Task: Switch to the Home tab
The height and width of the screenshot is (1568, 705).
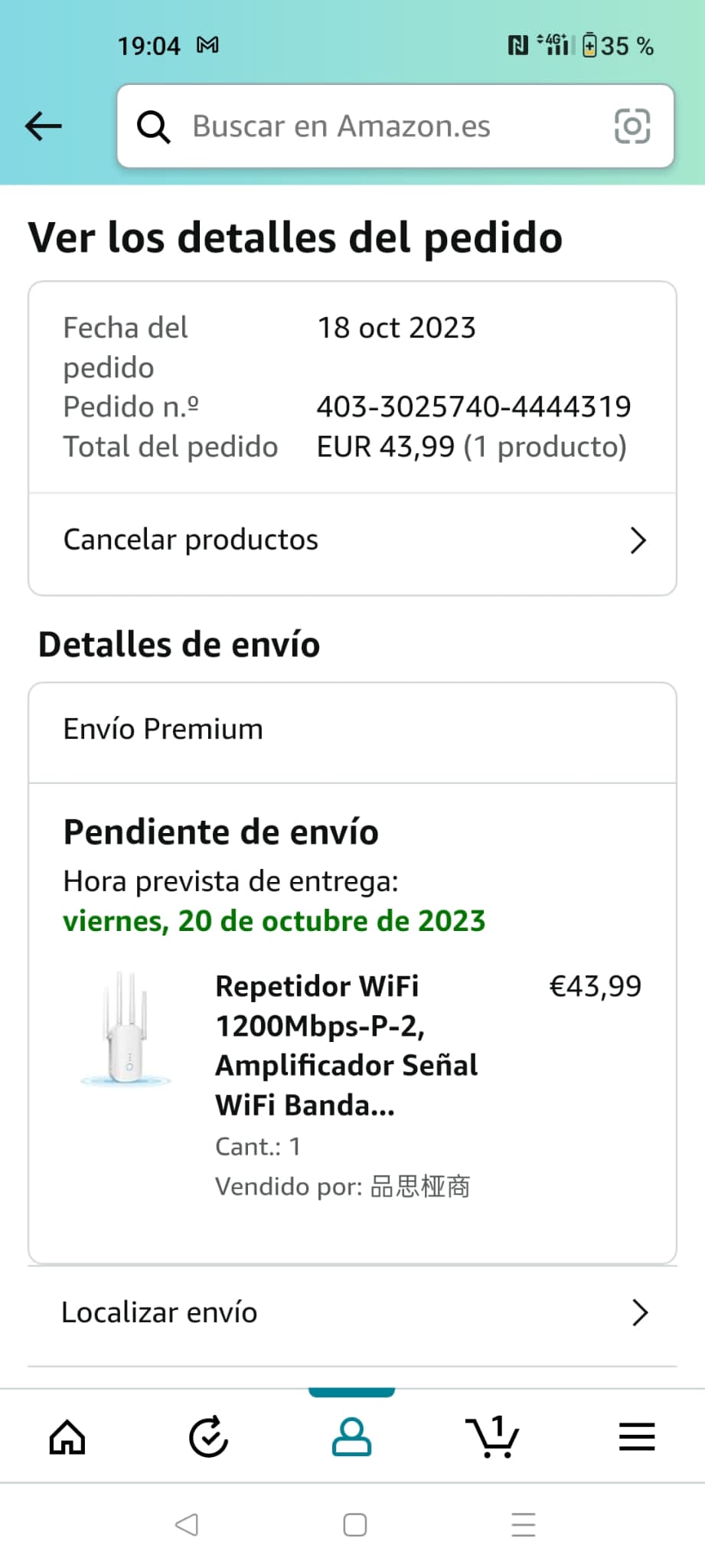Action: point(67,1437)
